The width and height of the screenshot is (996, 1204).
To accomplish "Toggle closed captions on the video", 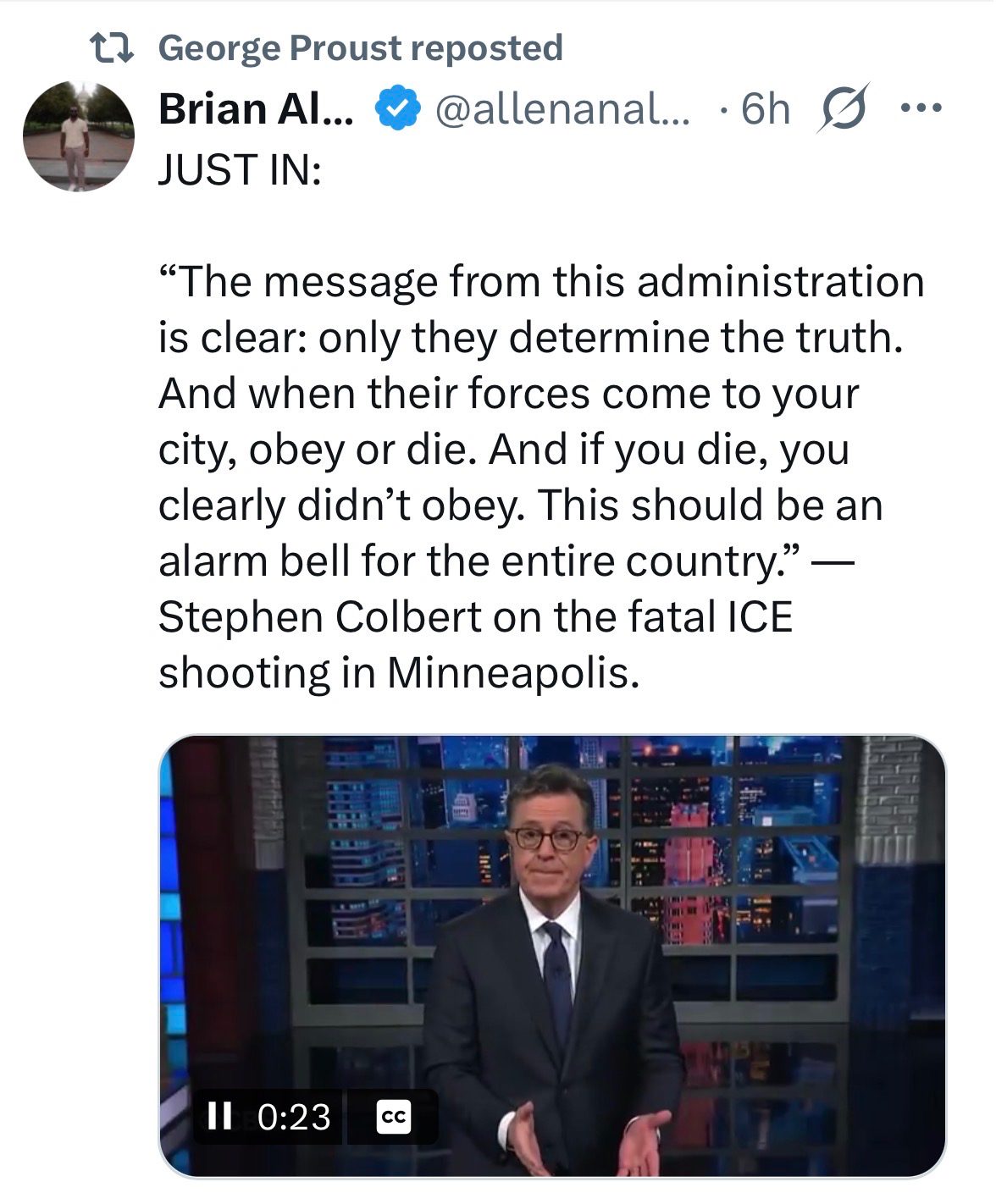I will click(393, 1117).
